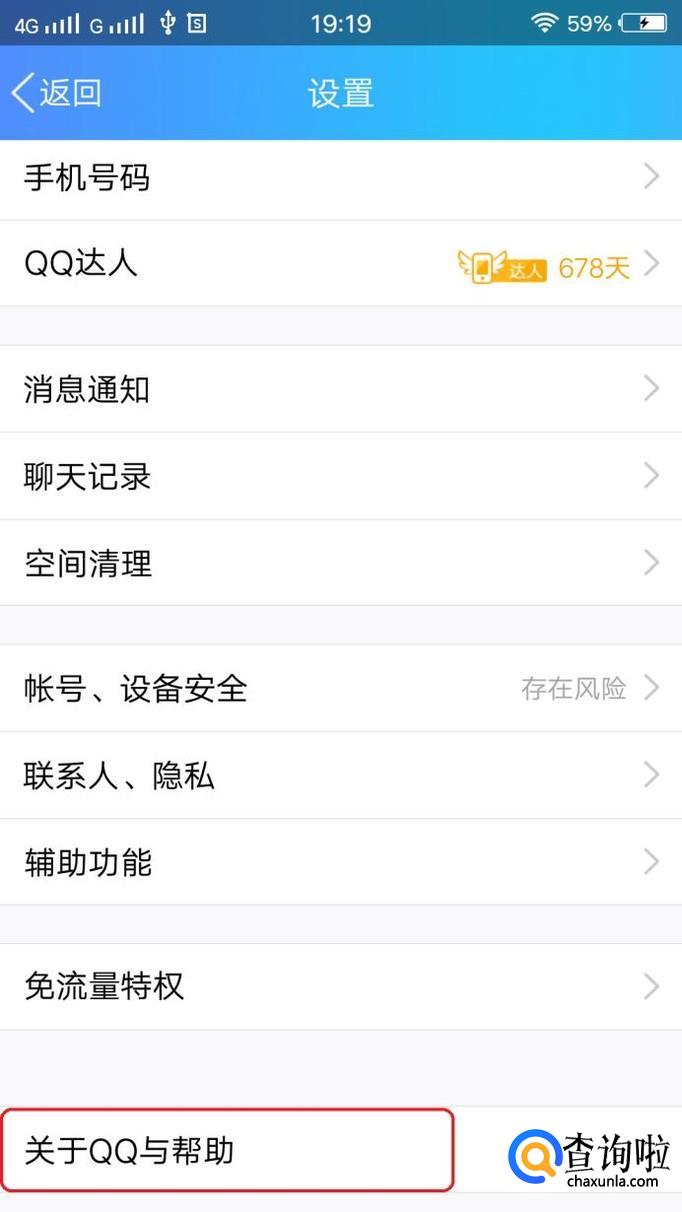Screen dimensions: 682x1212
Task: Open the QQ达人 row
Action: coord(340,264)
